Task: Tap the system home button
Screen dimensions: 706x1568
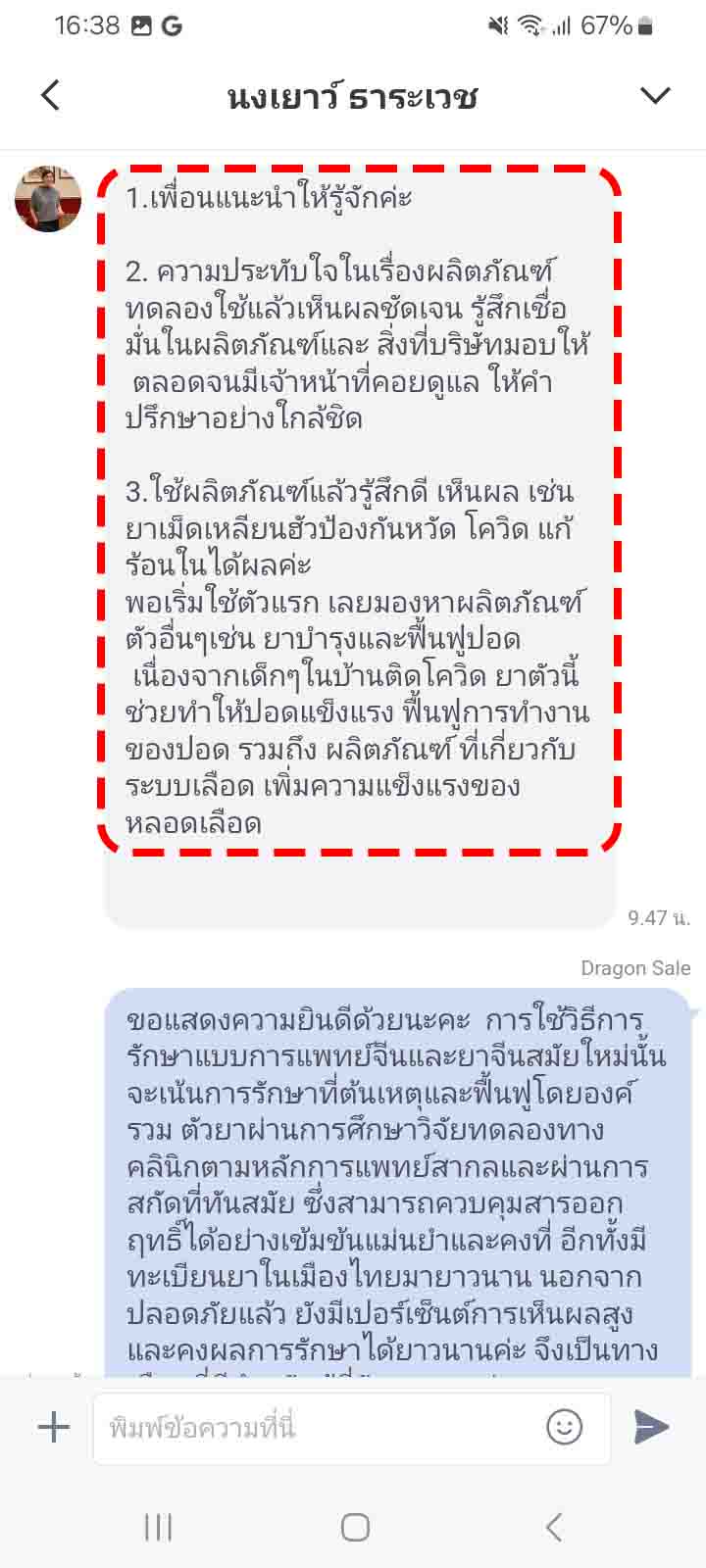Action: (x=355, y=1527)
